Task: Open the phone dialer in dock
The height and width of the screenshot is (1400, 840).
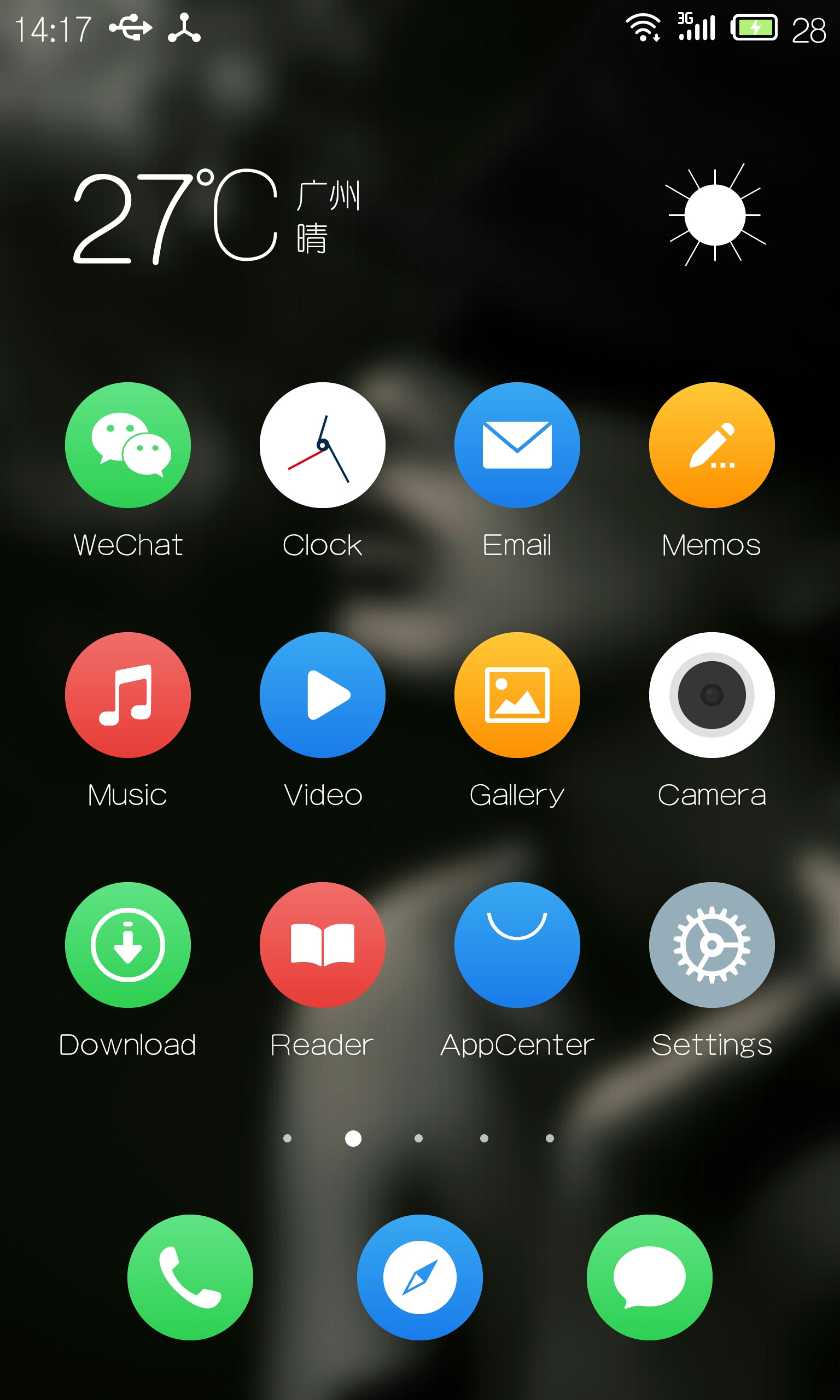Action: pyautogui.click(x=190, y=1277)
